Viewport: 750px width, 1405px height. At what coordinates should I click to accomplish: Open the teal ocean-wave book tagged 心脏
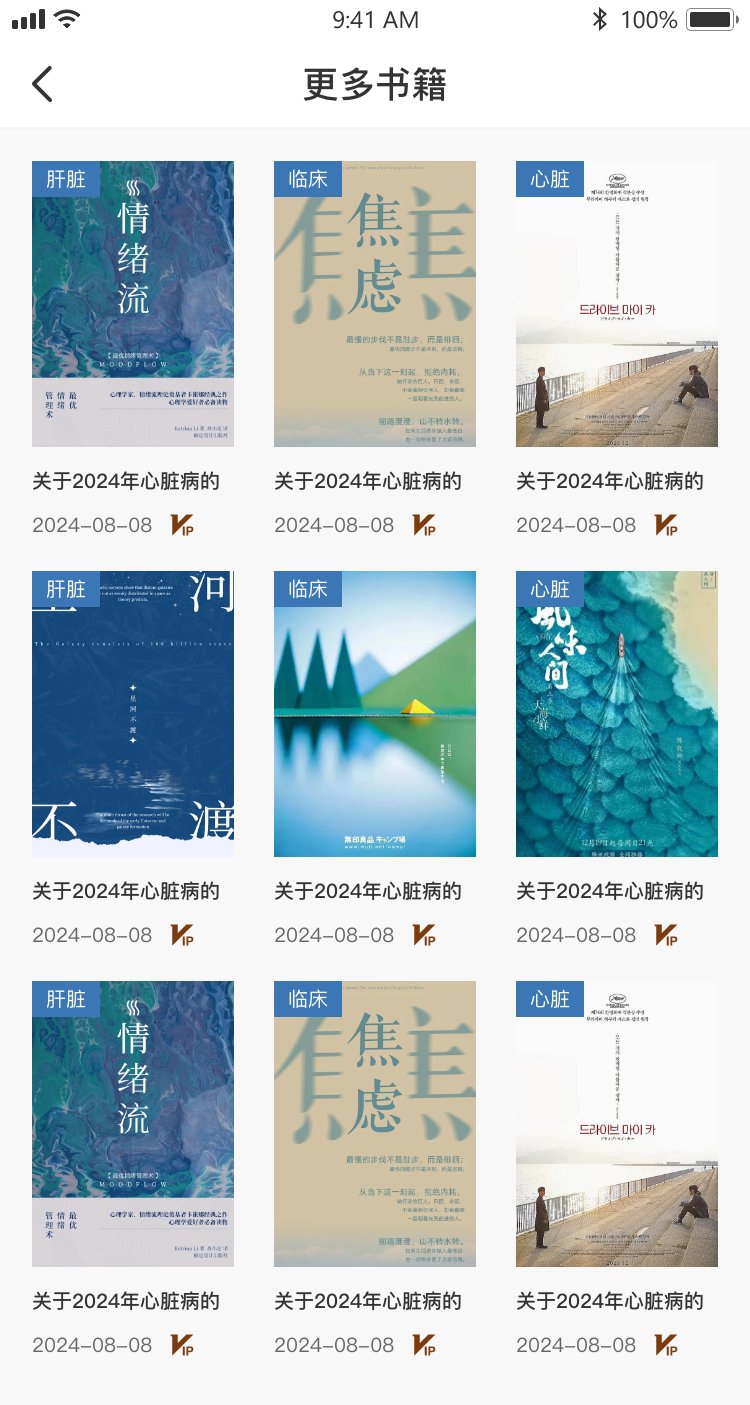click(617, 714)
